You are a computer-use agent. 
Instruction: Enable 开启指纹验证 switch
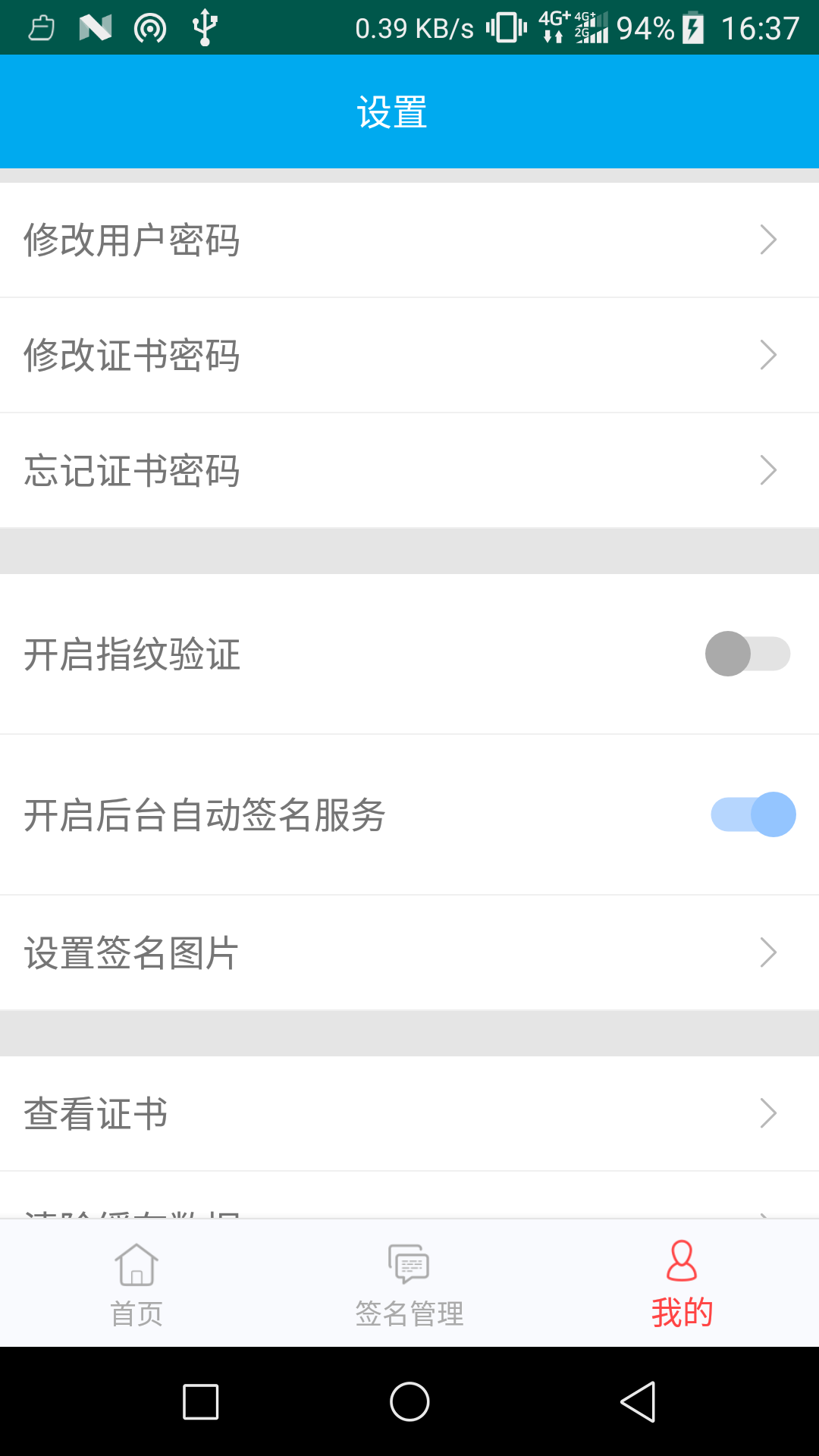pyautogui.click(x=747, y=654)
